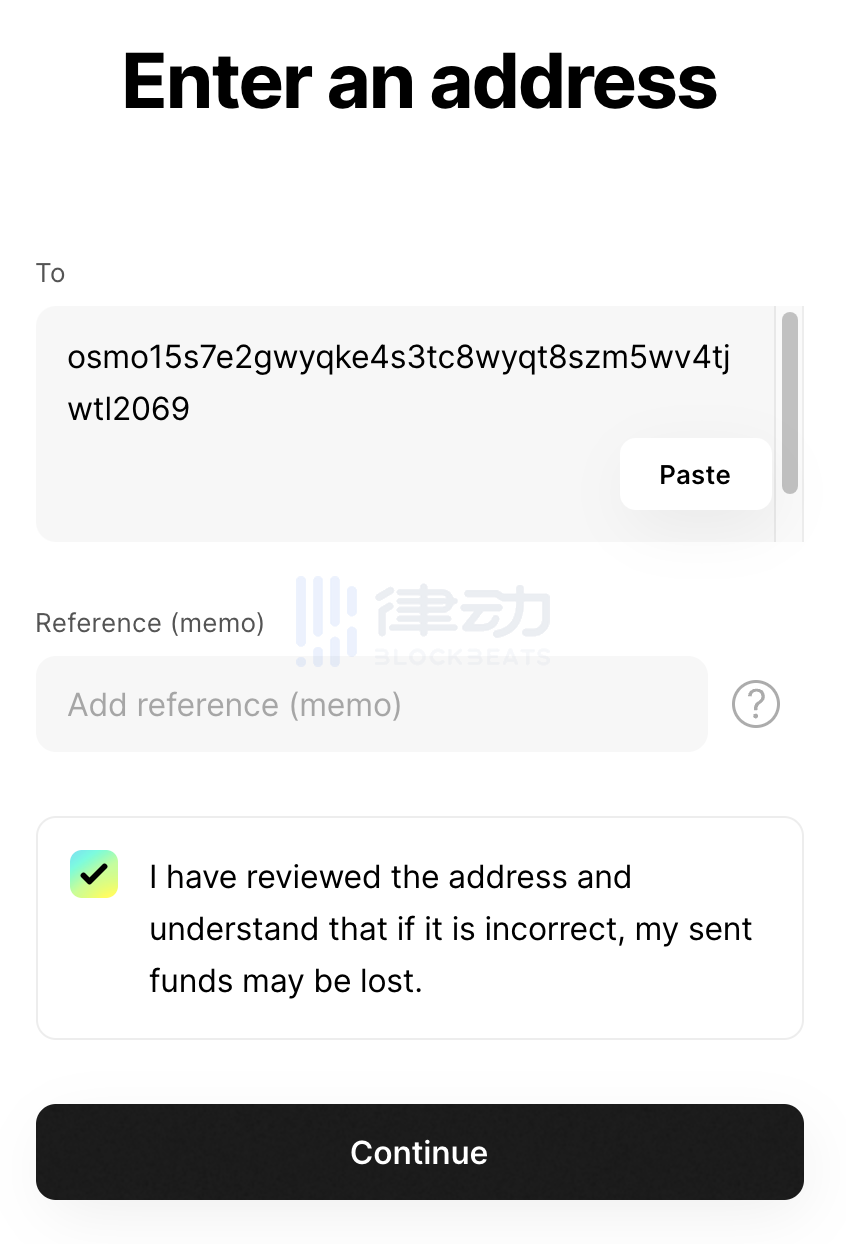Continue to the next step

[419, 1152]
